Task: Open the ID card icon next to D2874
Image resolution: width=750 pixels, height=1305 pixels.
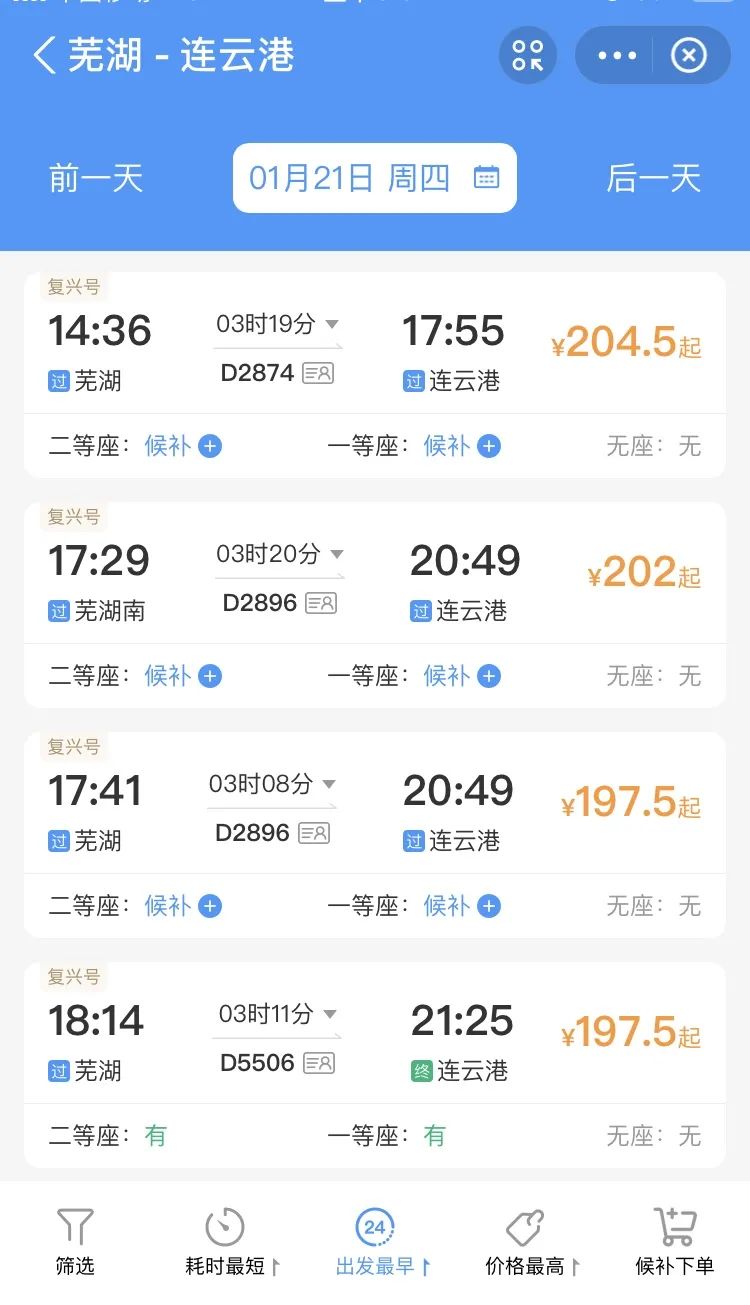Action: pyautogui.click(x=319, y=372)
